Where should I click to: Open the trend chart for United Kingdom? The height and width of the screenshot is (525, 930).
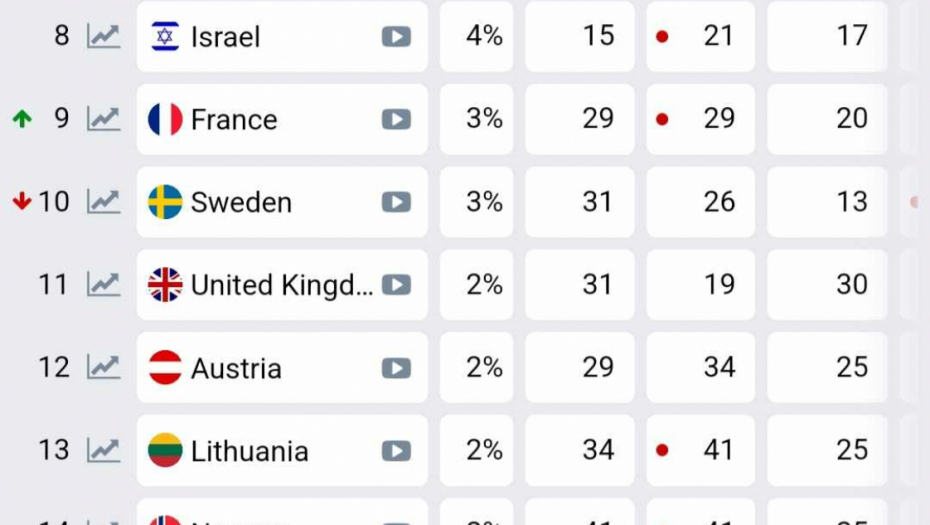(x=103, y=285)
